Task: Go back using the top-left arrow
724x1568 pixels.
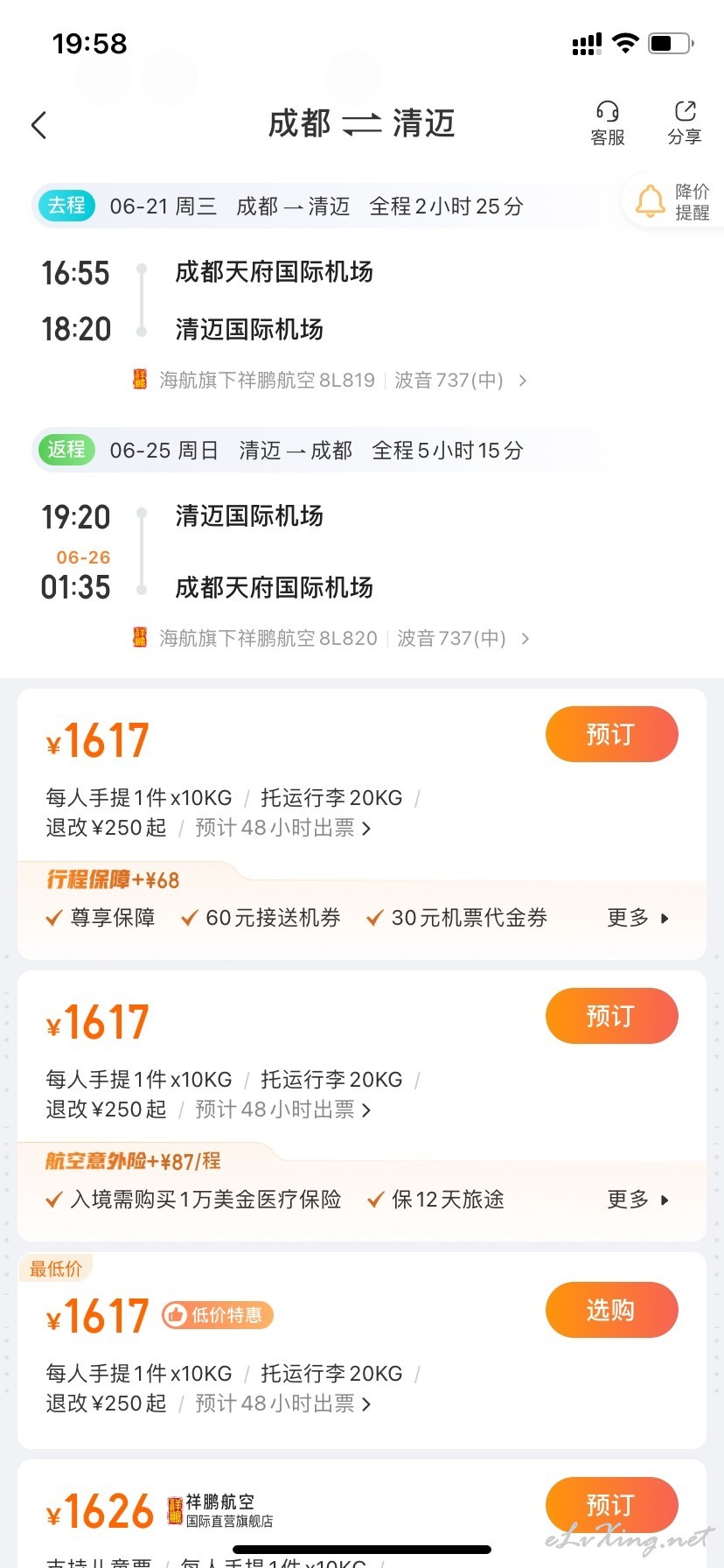Action: 38,125
